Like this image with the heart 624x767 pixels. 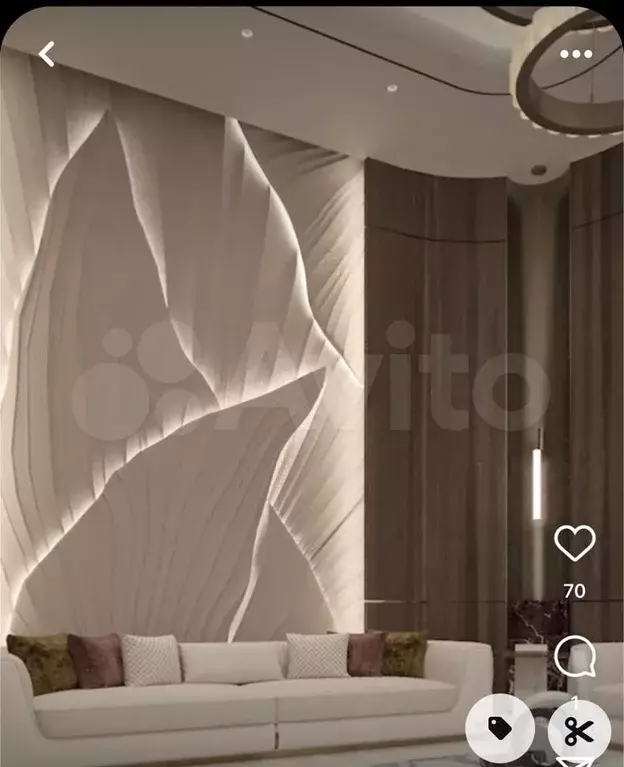(x=574, y=544)
